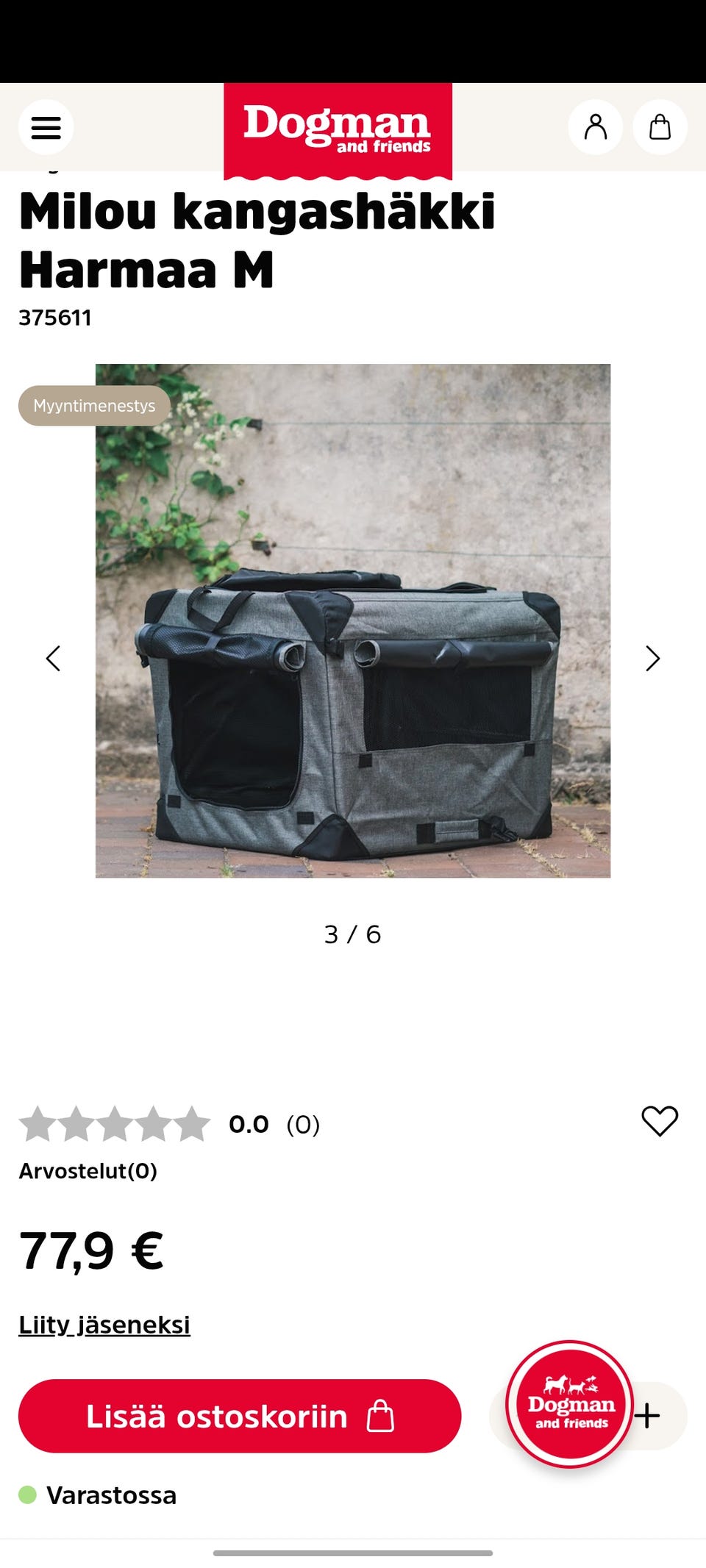The image size is (706, 1568).
Task: Show the next product image
Action: click(652, 658)
